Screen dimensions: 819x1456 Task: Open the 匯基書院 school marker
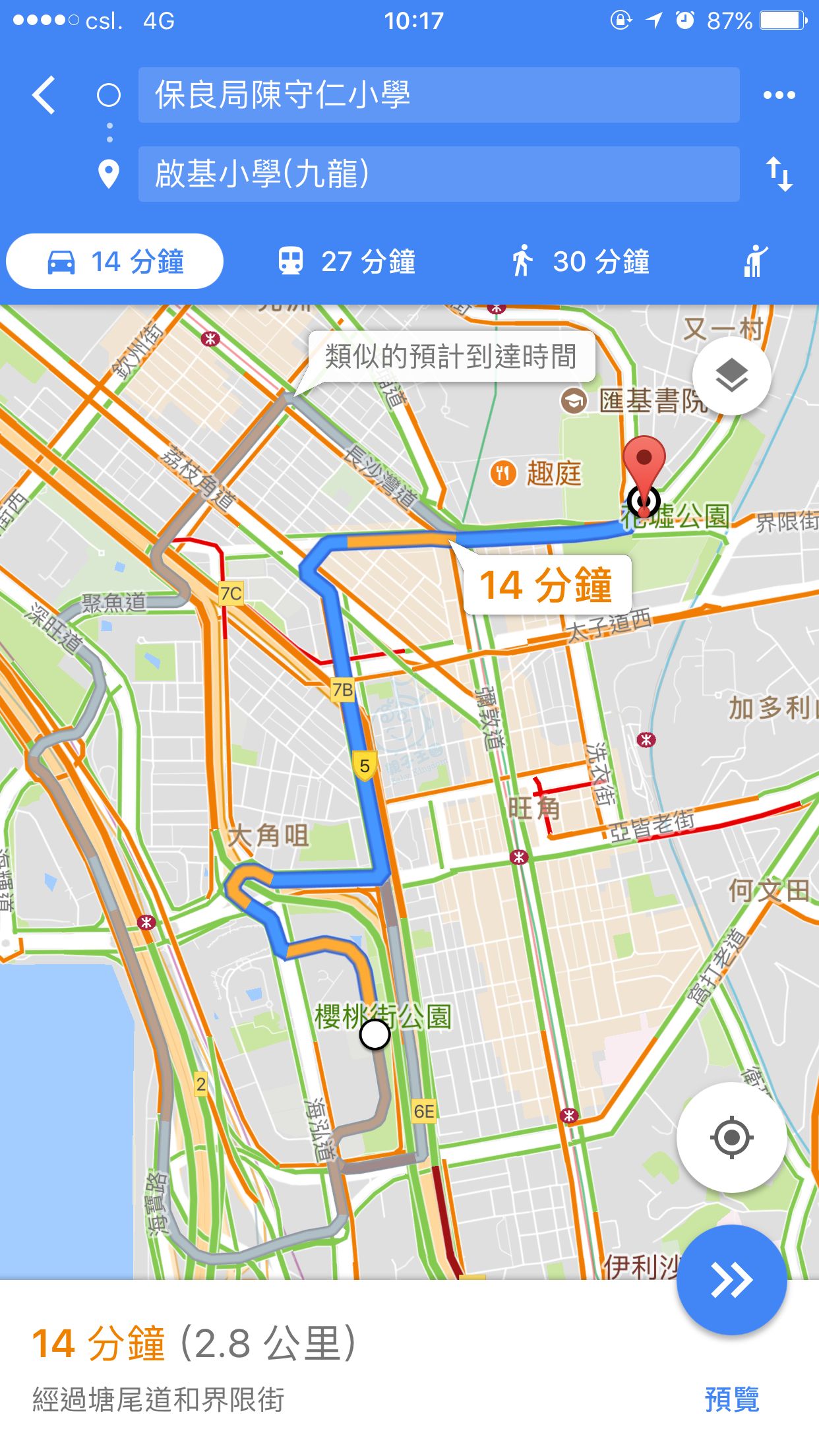click(574, 401)
